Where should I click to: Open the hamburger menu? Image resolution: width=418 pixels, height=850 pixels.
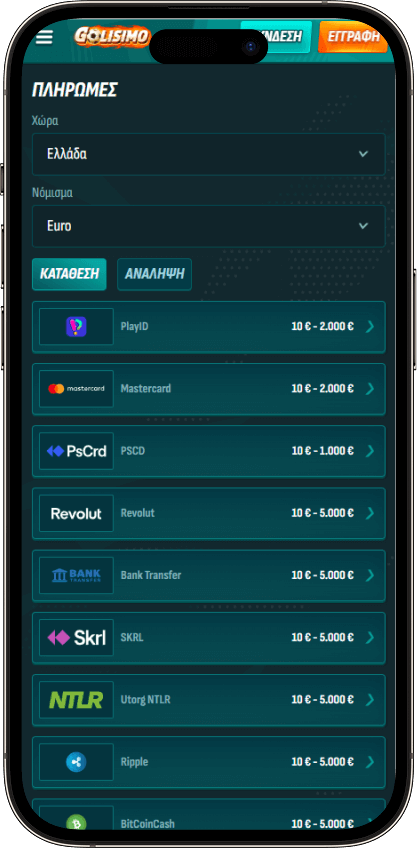[44, 37]
